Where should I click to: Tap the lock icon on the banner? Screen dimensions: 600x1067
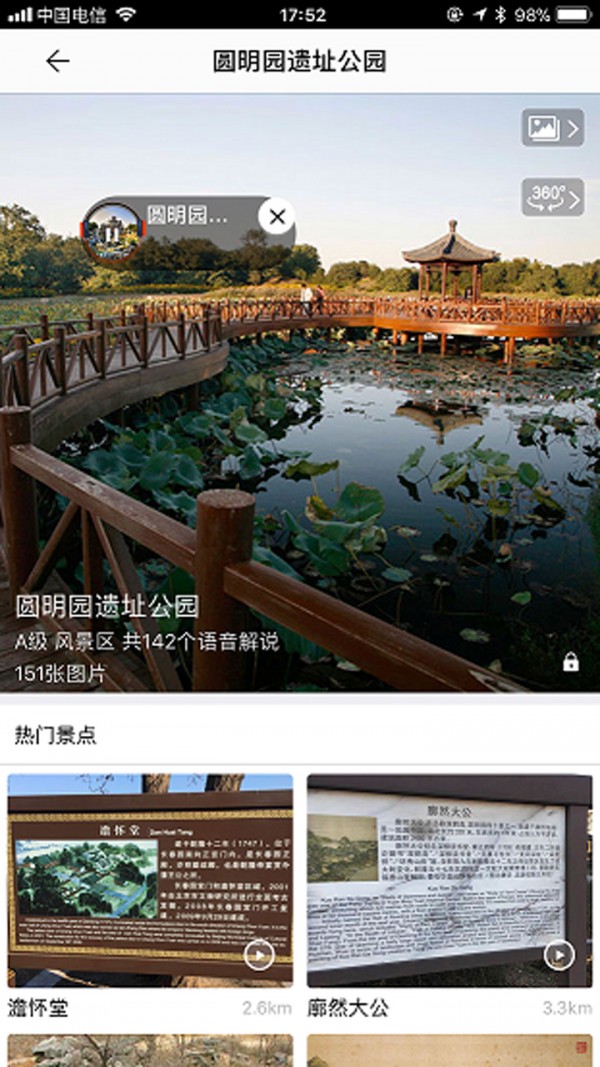click(x=571, y=661)
